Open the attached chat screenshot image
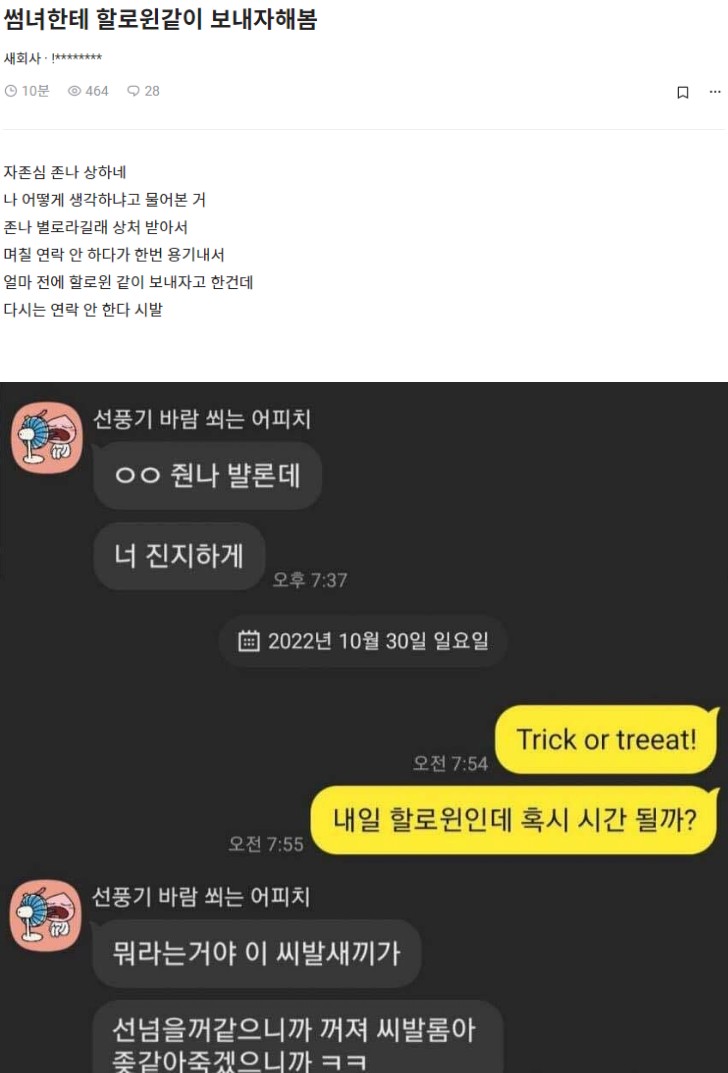728x1073 pixels. [364, 727]
